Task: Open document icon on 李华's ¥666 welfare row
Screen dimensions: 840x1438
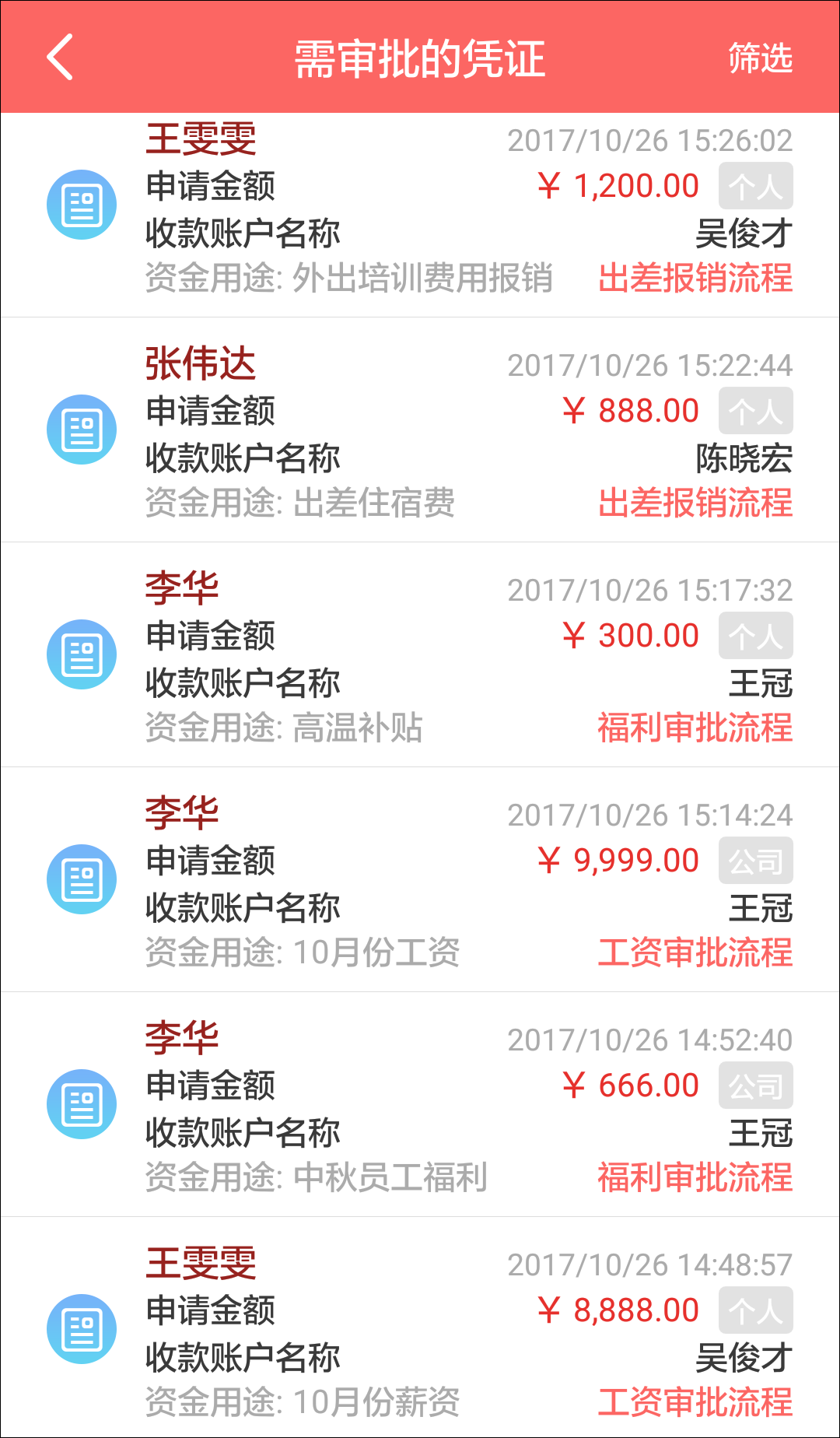Action: [82, 1103]
